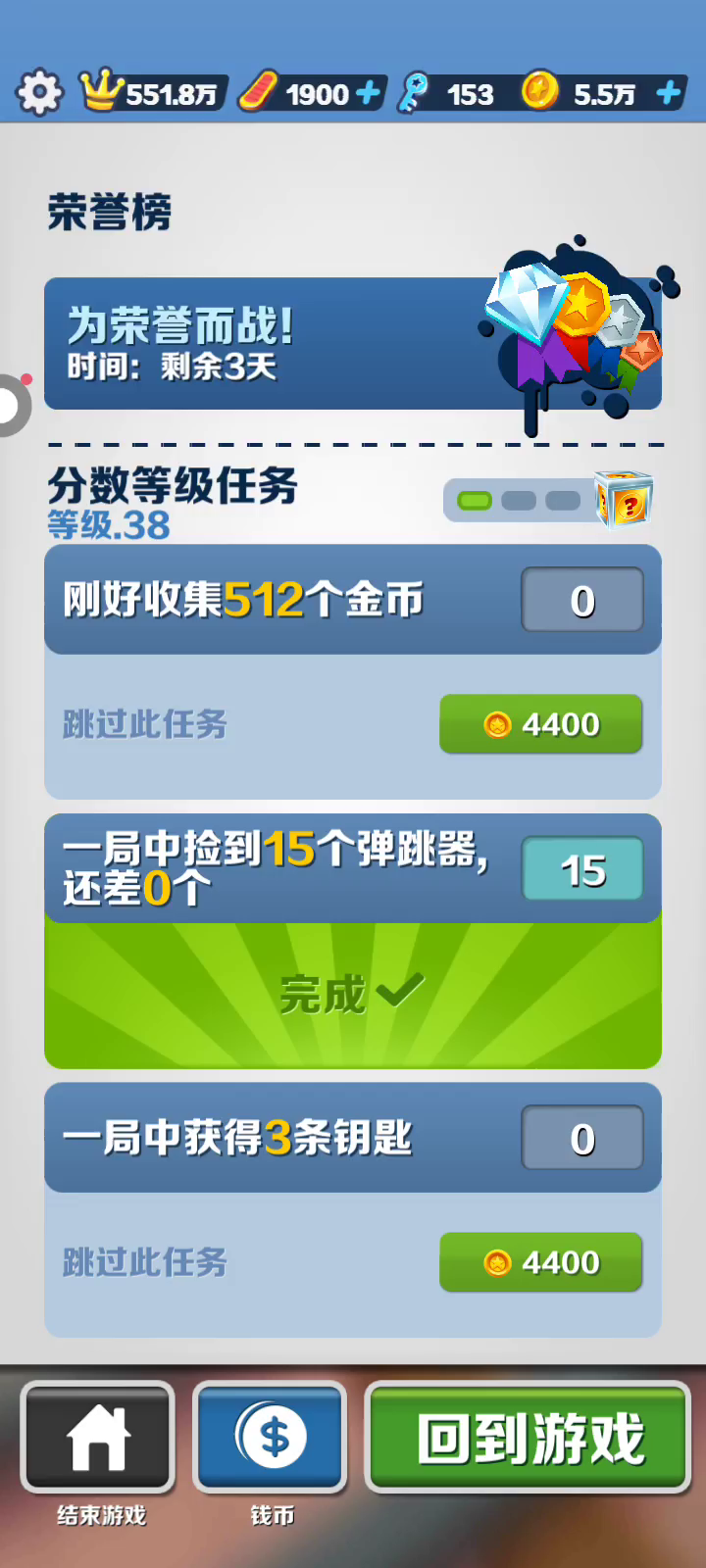Screen dimensions: 706x1568
Task: Add more coins with the plus
Action: coord(669,93)
